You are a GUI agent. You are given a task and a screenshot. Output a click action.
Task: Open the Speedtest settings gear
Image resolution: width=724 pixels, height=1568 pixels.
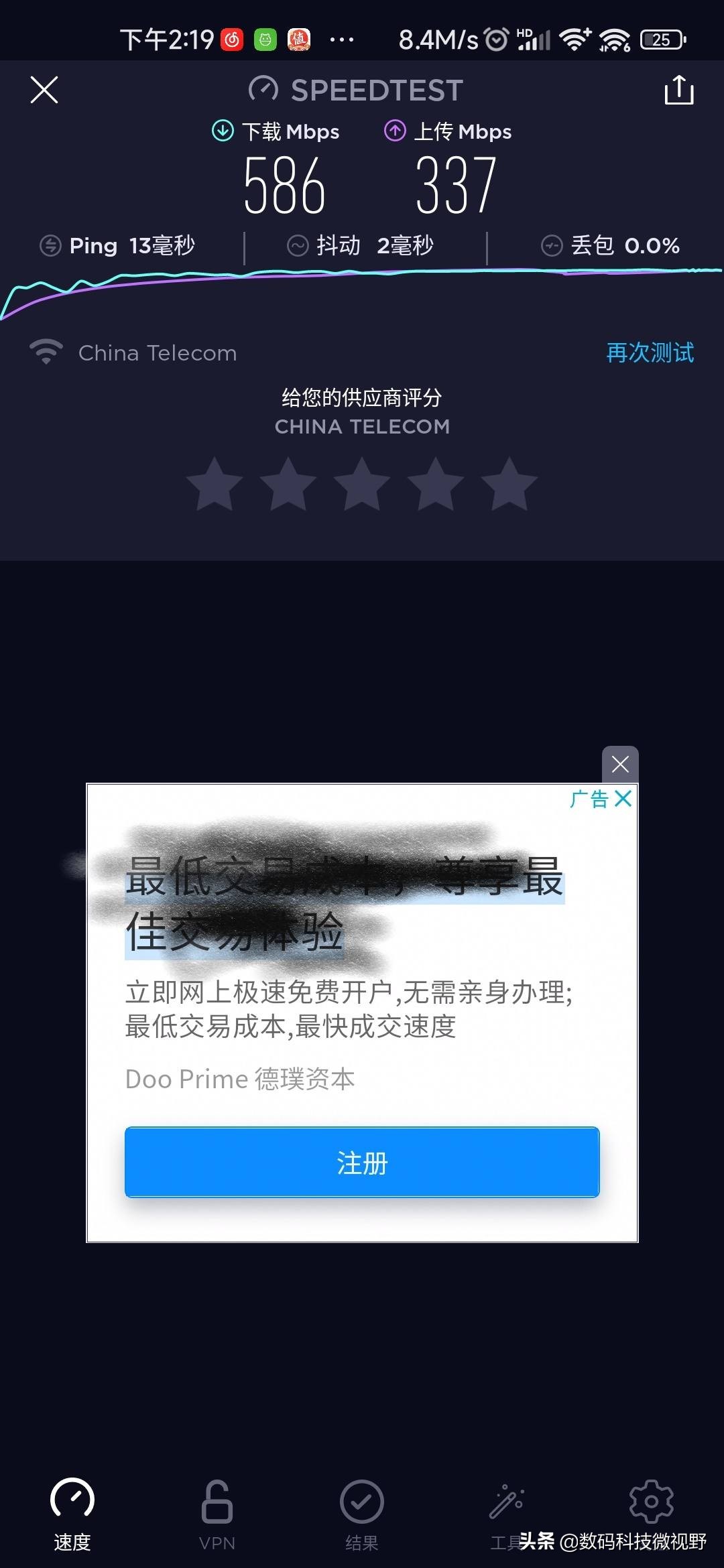point(649,1501)
